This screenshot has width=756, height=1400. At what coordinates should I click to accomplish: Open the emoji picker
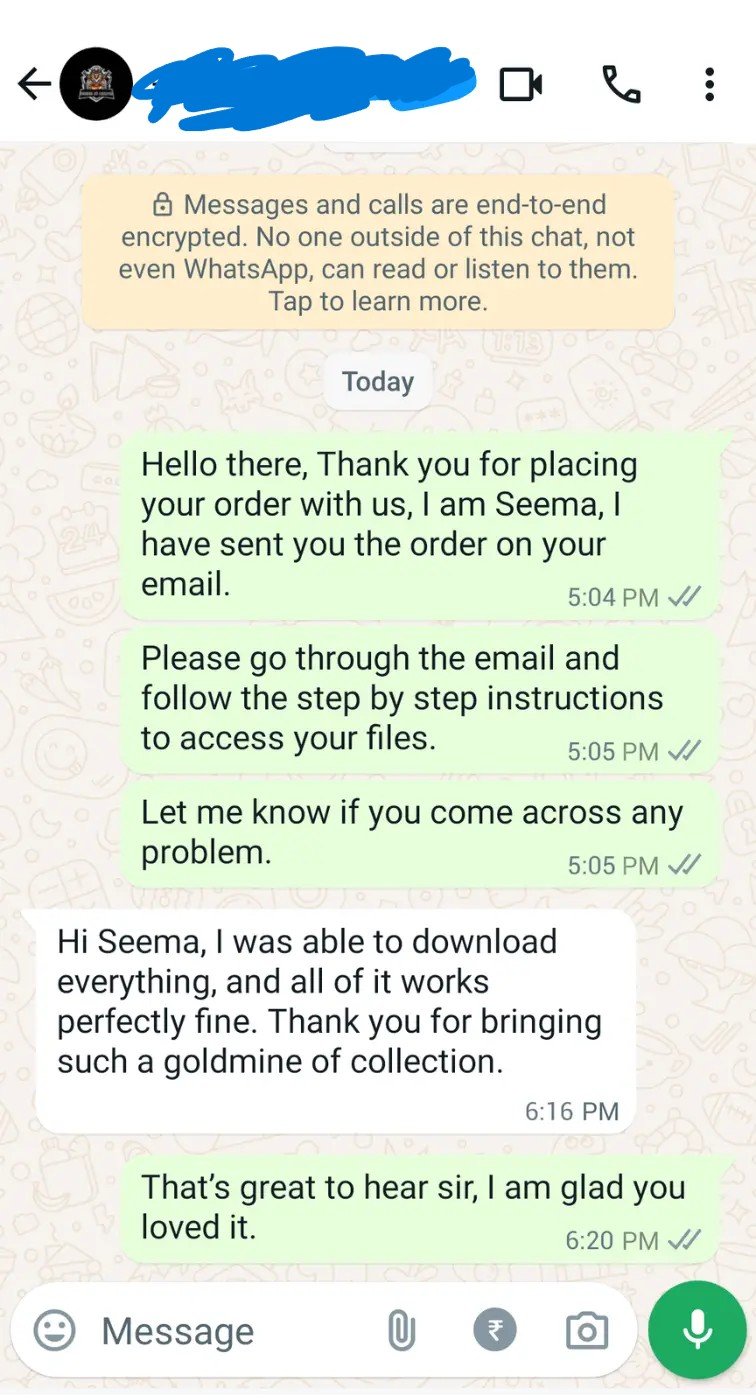click(x=54, y=1331)
